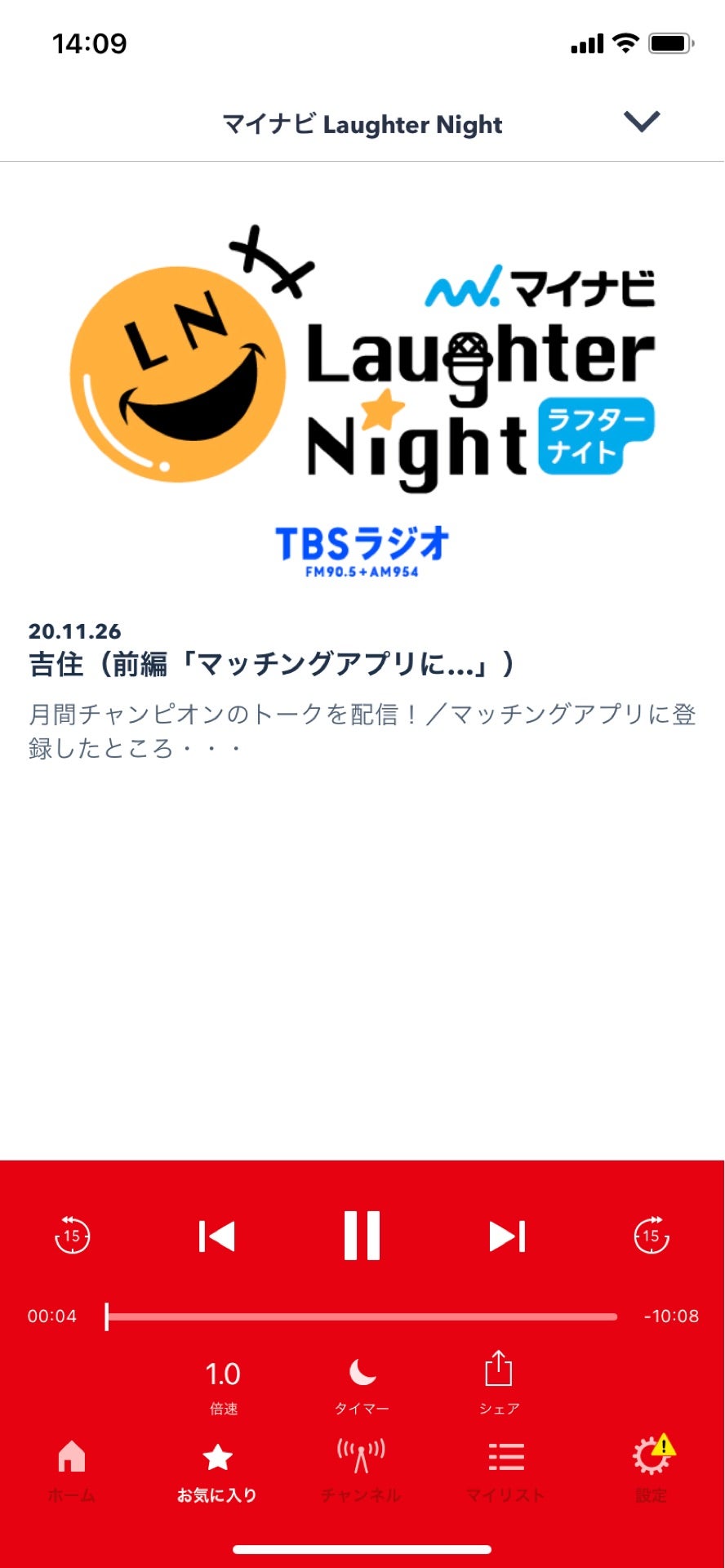Collapse the player with the down chevron
This screenshot has width=725, height=1568.
point(642,122)
